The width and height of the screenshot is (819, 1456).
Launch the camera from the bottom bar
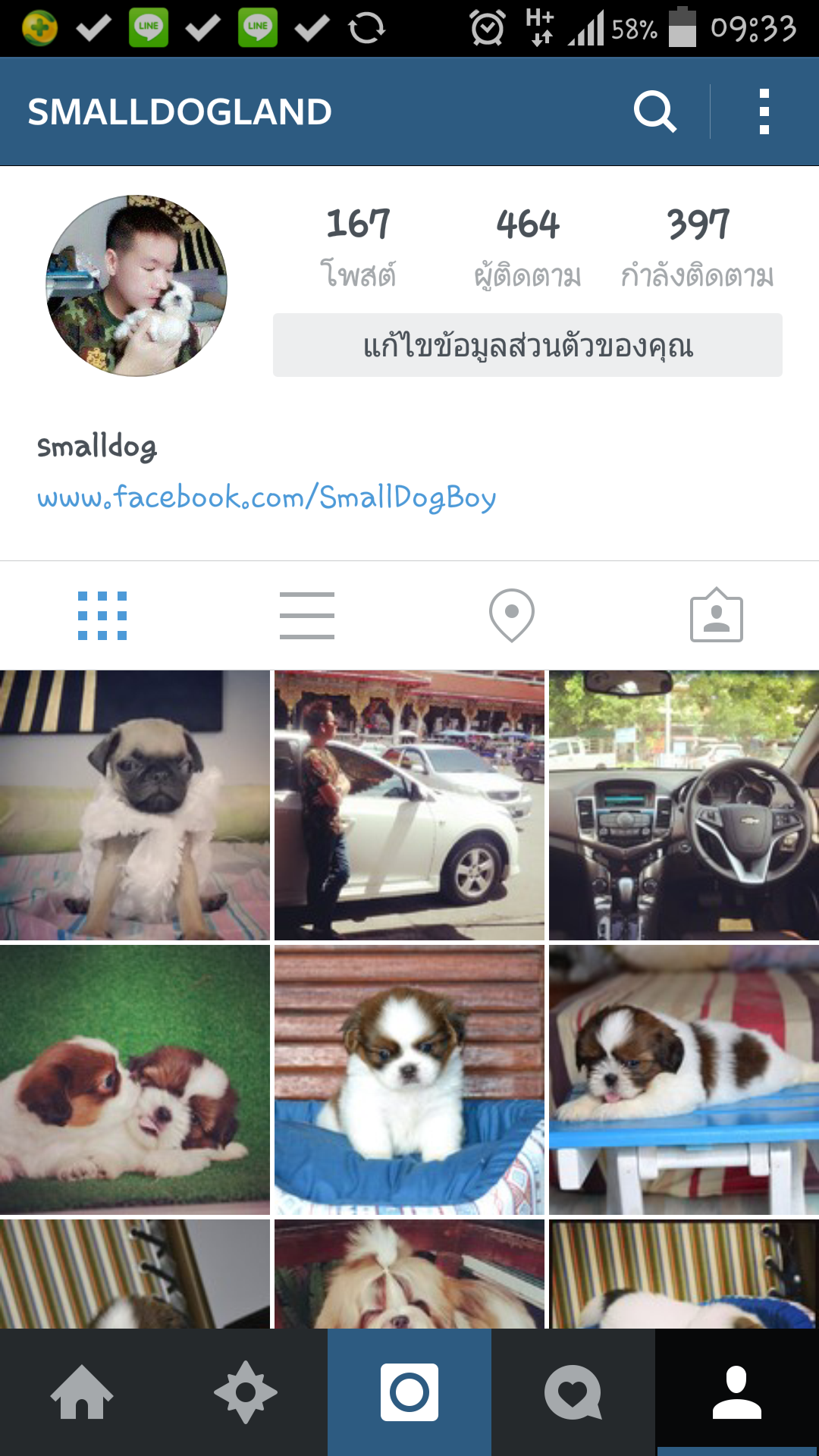coord(409,1392)
